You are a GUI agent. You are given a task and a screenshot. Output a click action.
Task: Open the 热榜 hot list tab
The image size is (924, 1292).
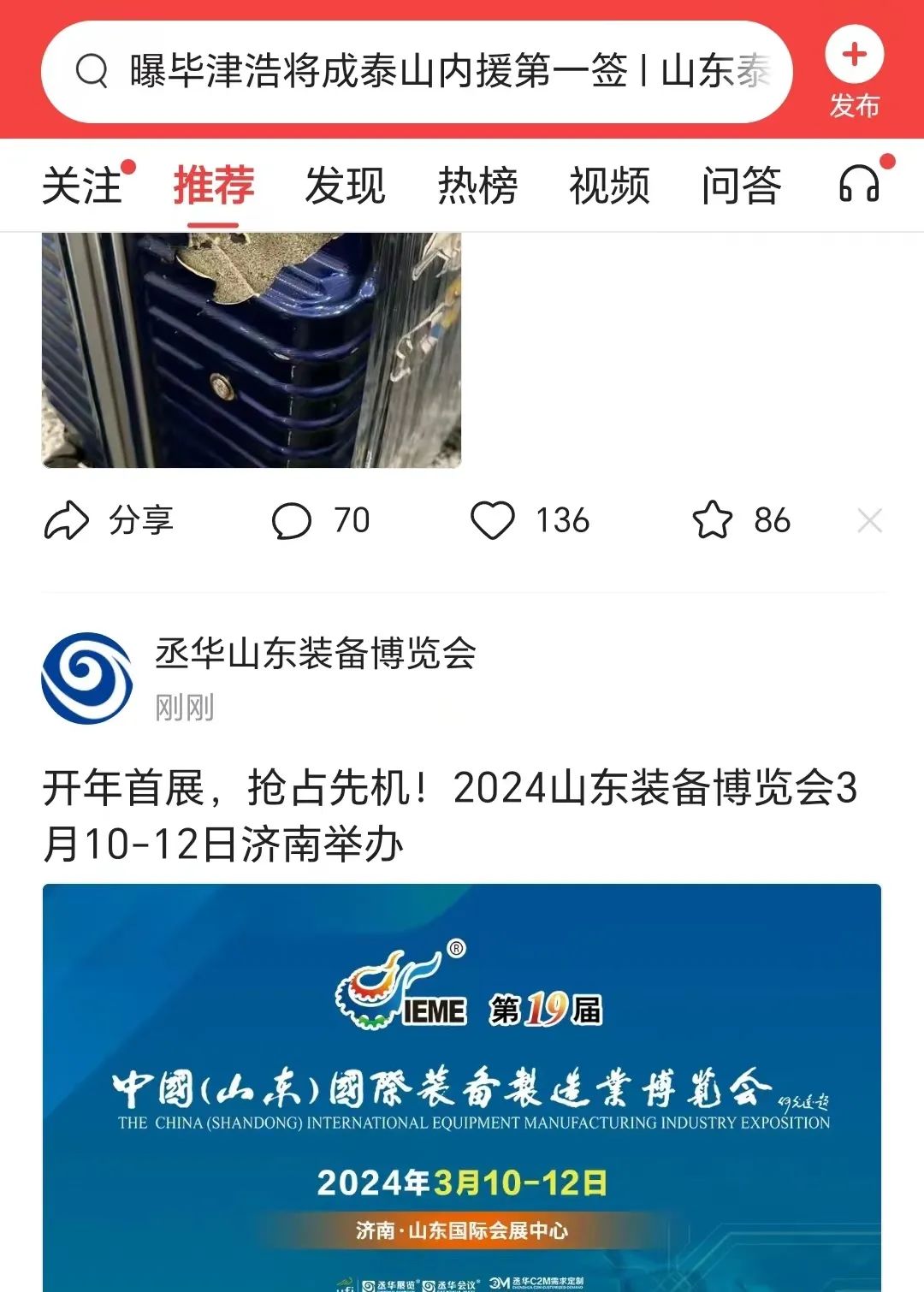click(477, 186)
